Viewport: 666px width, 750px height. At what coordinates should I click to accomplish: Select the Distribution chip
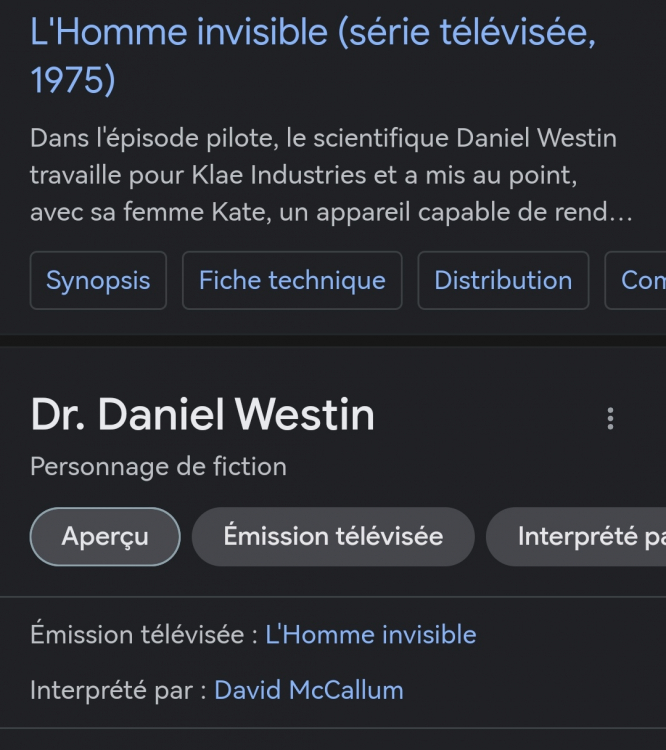tap(503, 280)
